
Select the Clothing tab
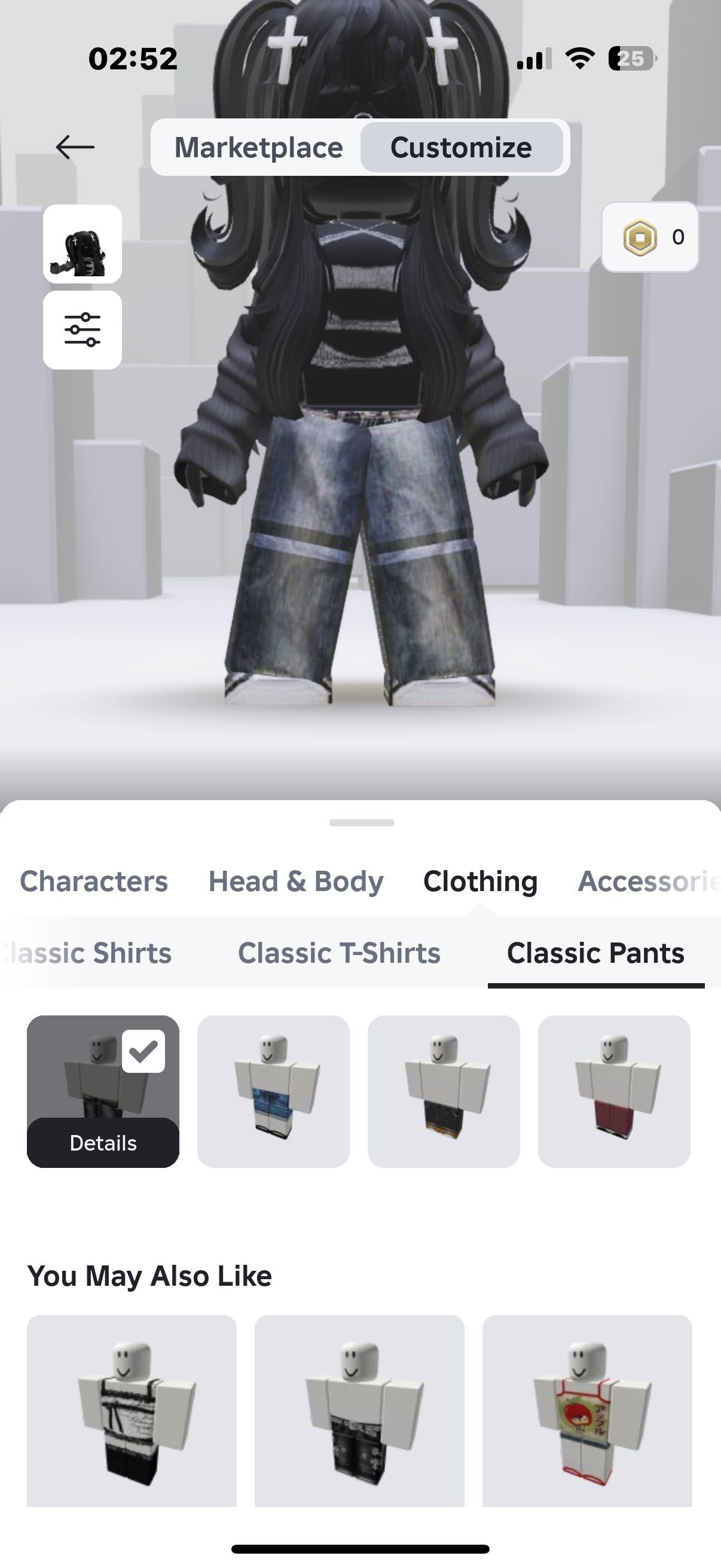click(480, 881)
